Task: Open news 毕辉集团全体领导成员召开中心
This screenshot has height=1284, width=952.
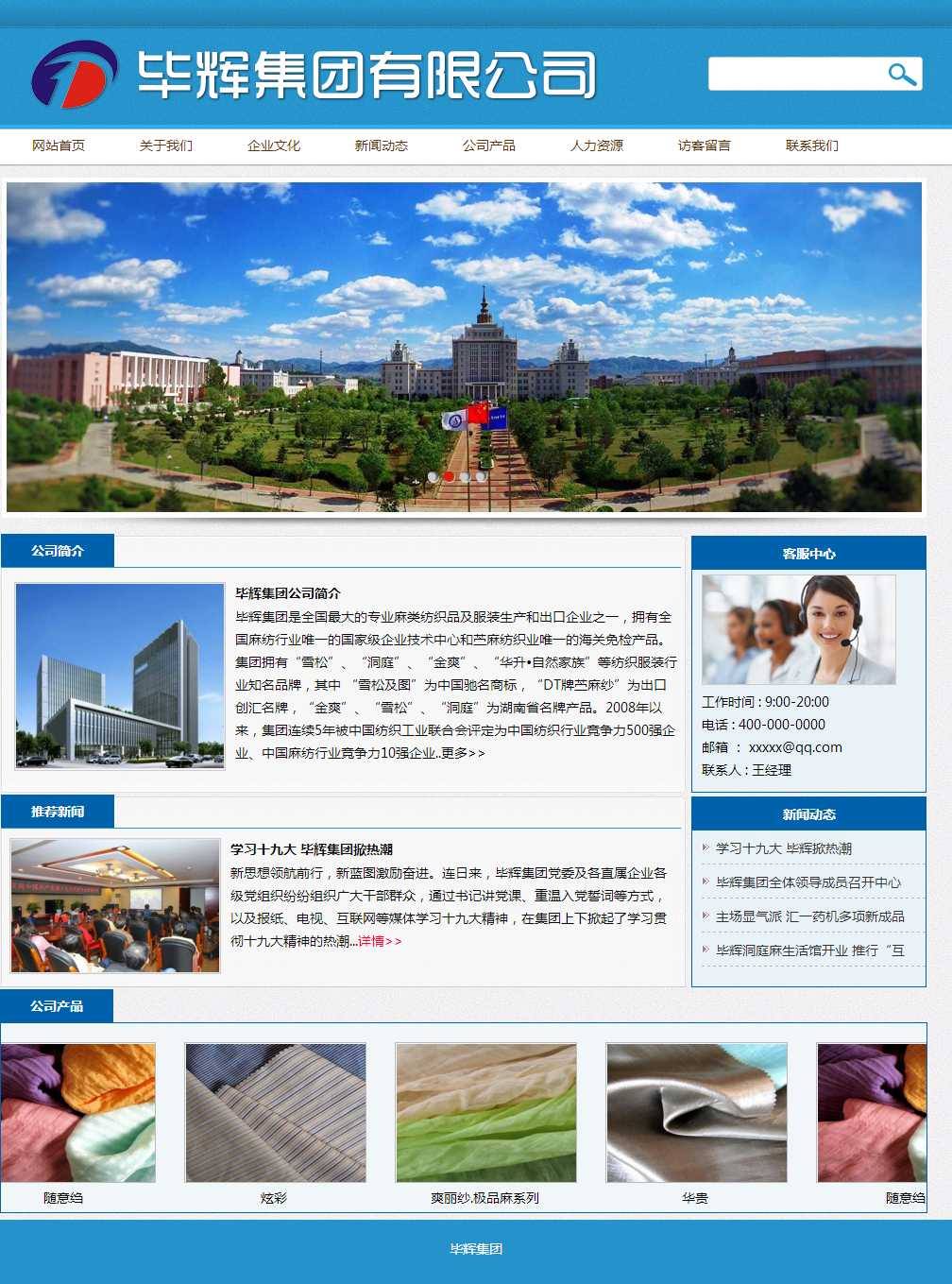Action: click(x=808, y=882)
